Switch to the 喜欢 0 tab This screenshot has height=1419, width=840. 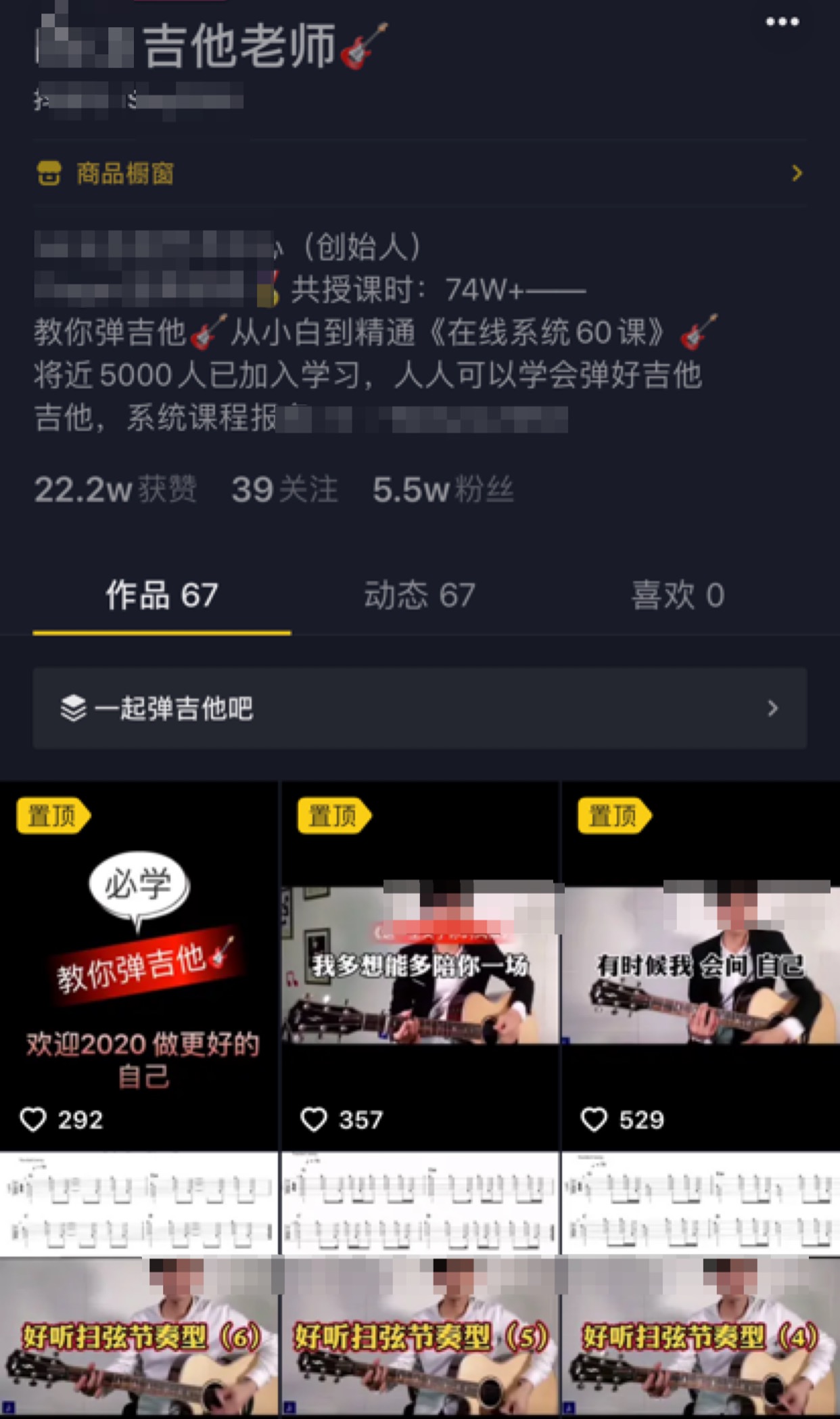click(677, 595)
